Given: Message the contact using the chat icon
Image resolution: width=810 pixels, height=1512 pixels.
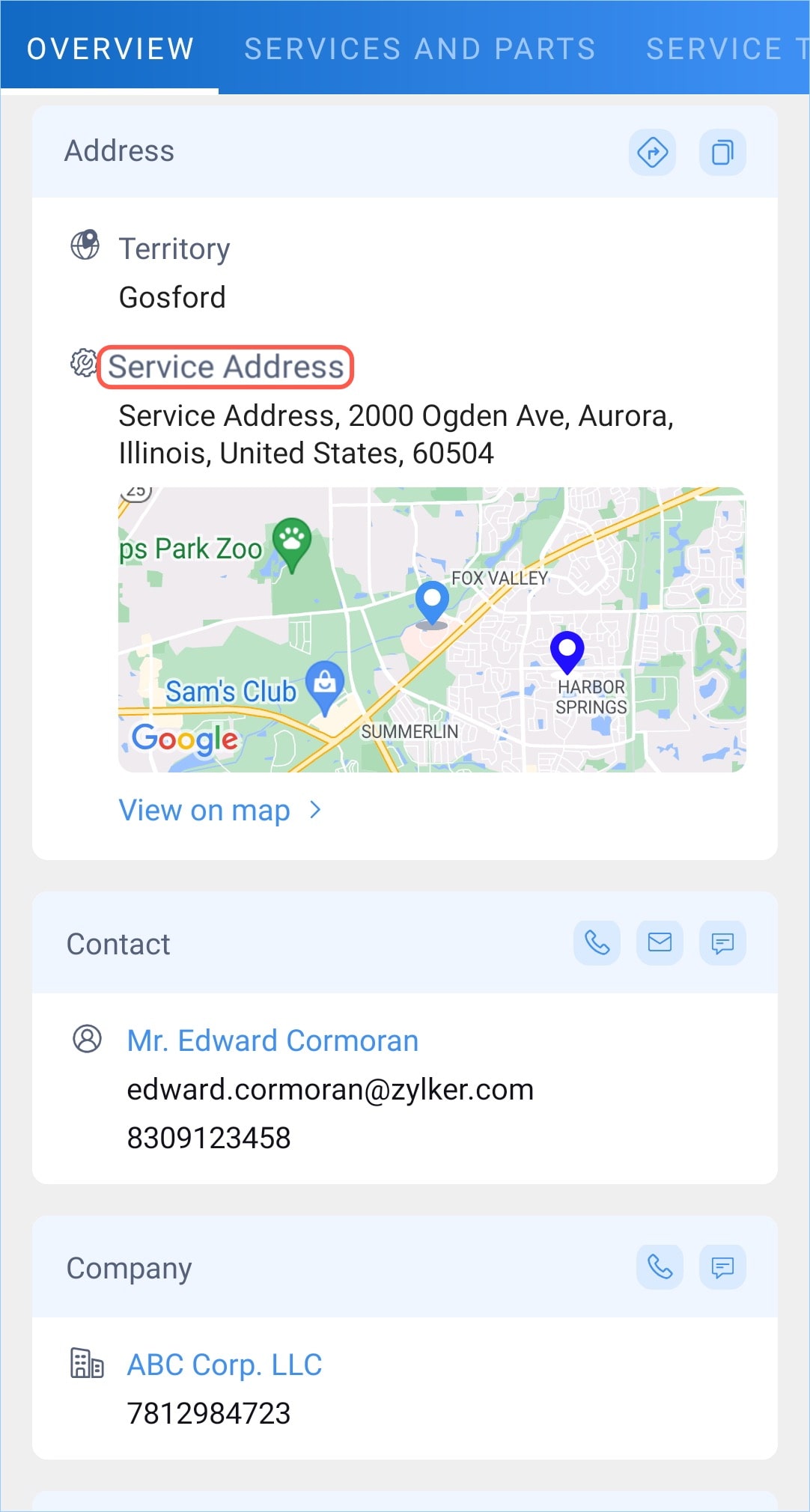Looking at the screenshot, I should pos(722,943).
